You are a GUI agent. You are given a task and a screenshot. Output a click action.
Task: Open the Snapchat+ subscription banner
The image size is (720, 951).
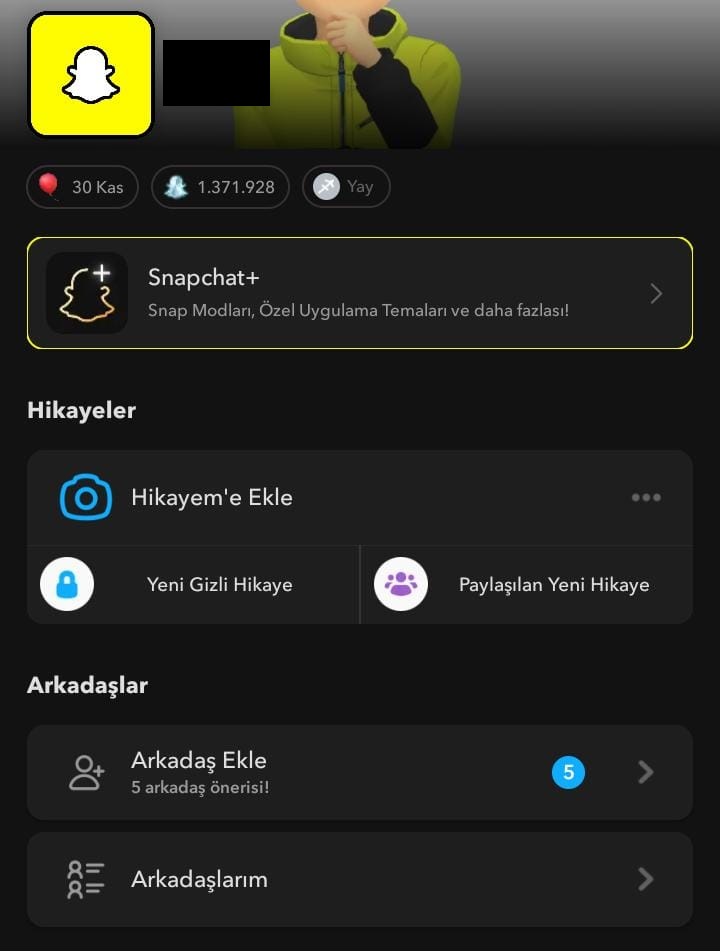pyautogui.click(x=360, y=292)
